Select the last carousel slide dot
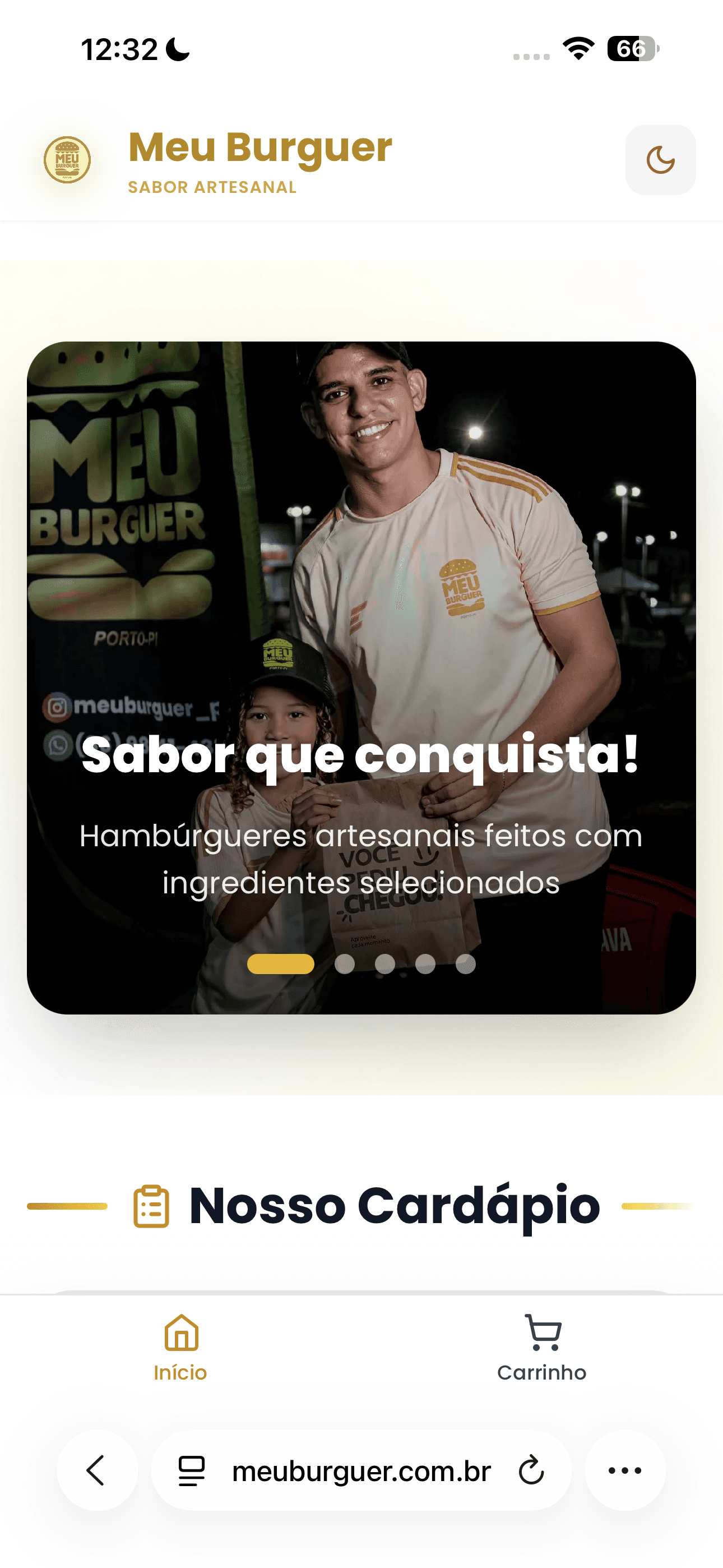 point(466,964)
